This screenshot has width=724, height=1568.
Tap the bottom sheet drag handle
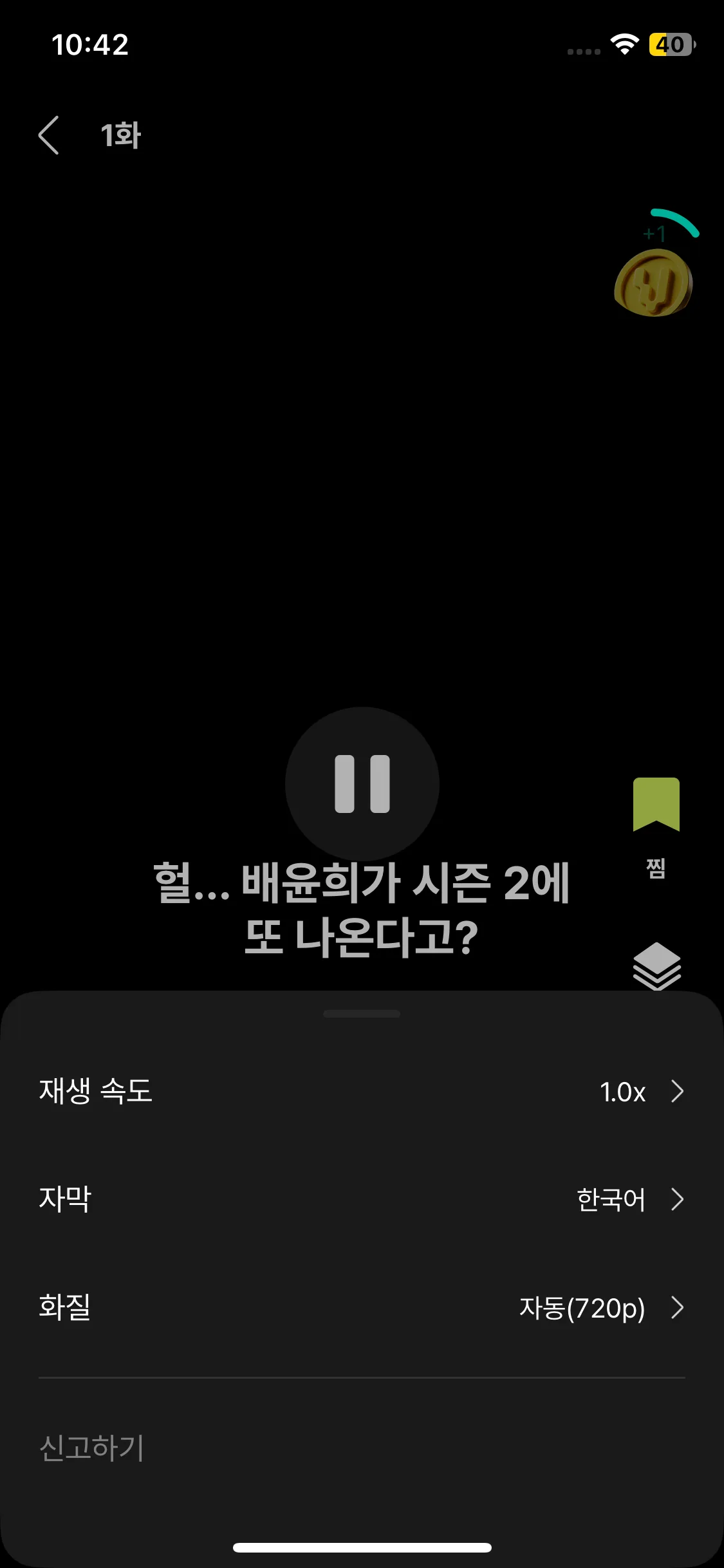click(362, 1014)
